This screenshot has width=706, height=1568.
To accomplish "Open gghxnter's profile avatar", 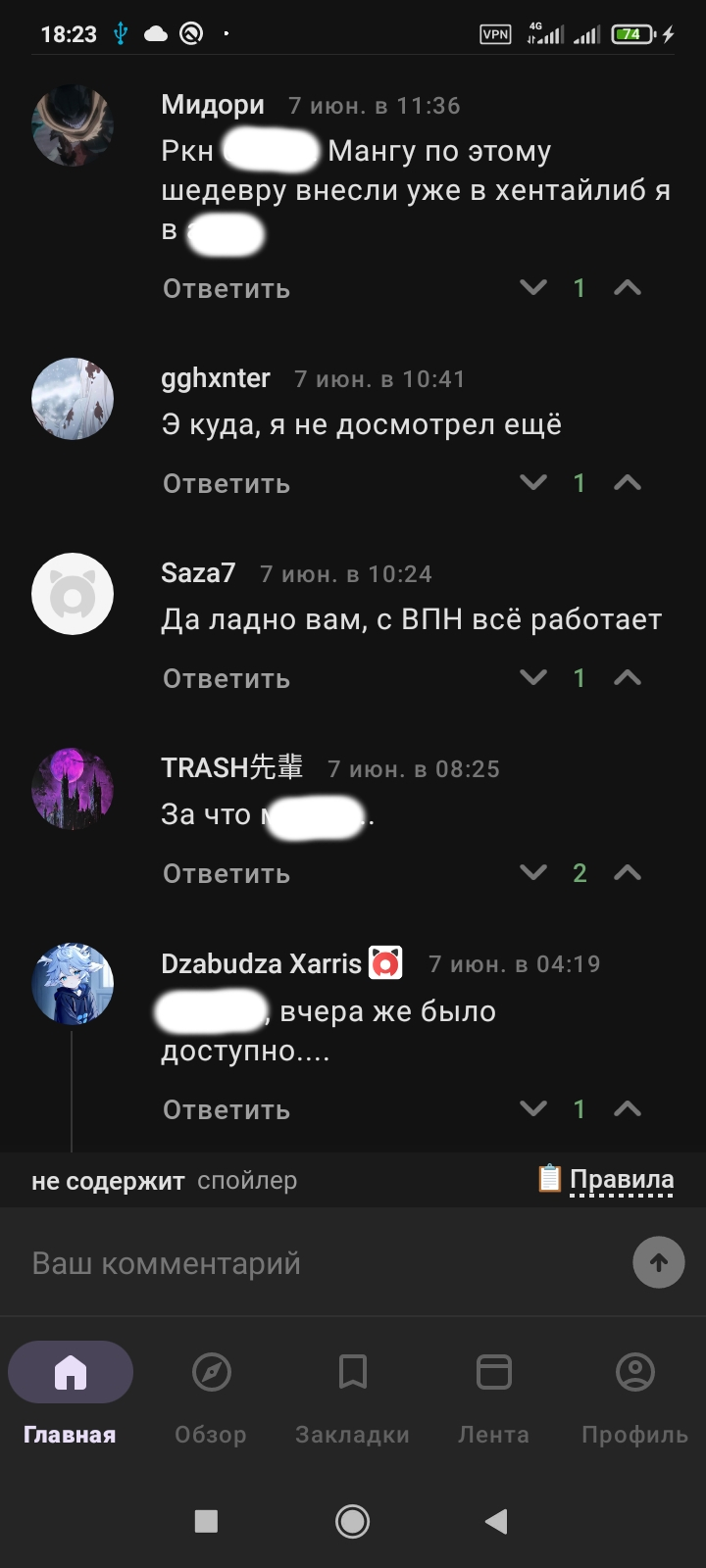I will [73, 399].
